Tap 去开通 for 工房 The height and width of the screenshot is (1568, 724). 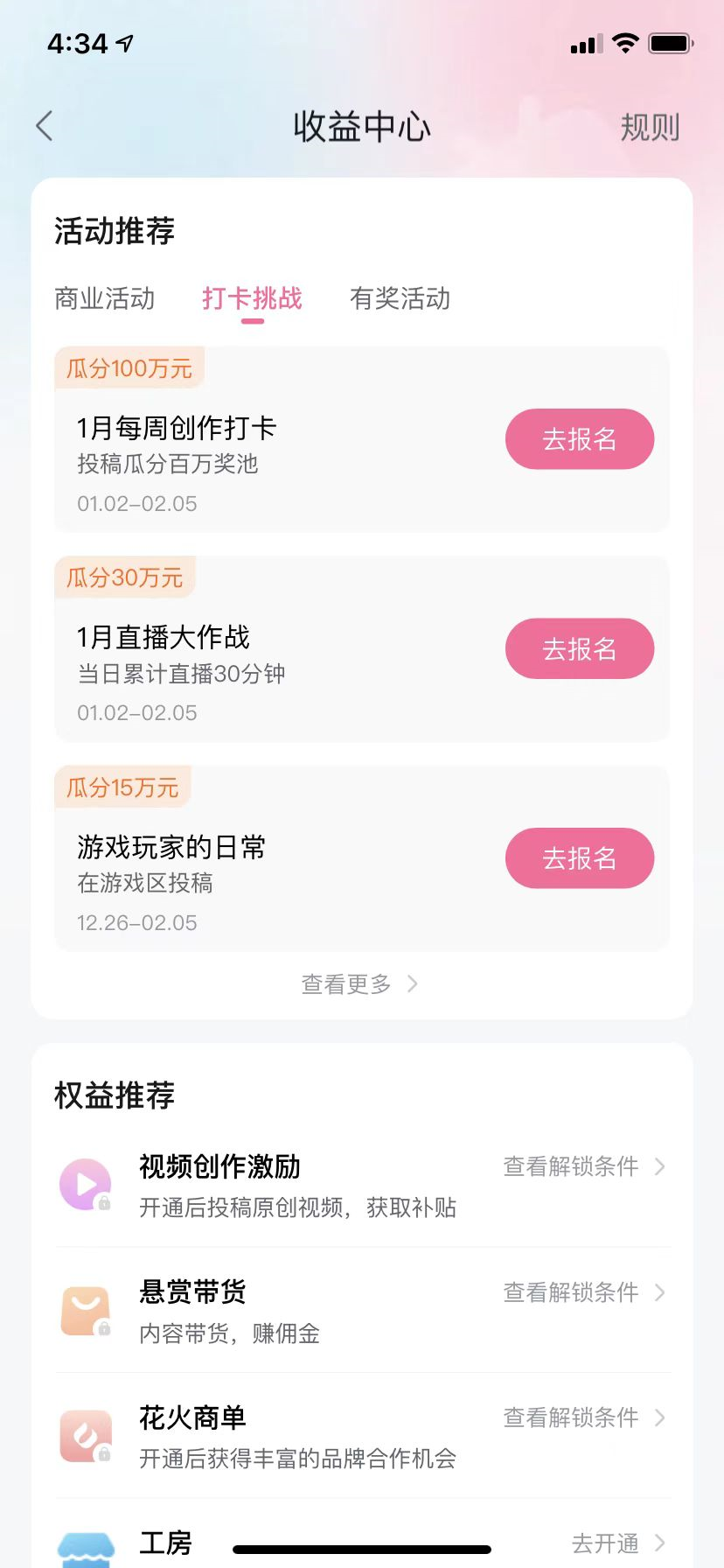click(617, 1543)
